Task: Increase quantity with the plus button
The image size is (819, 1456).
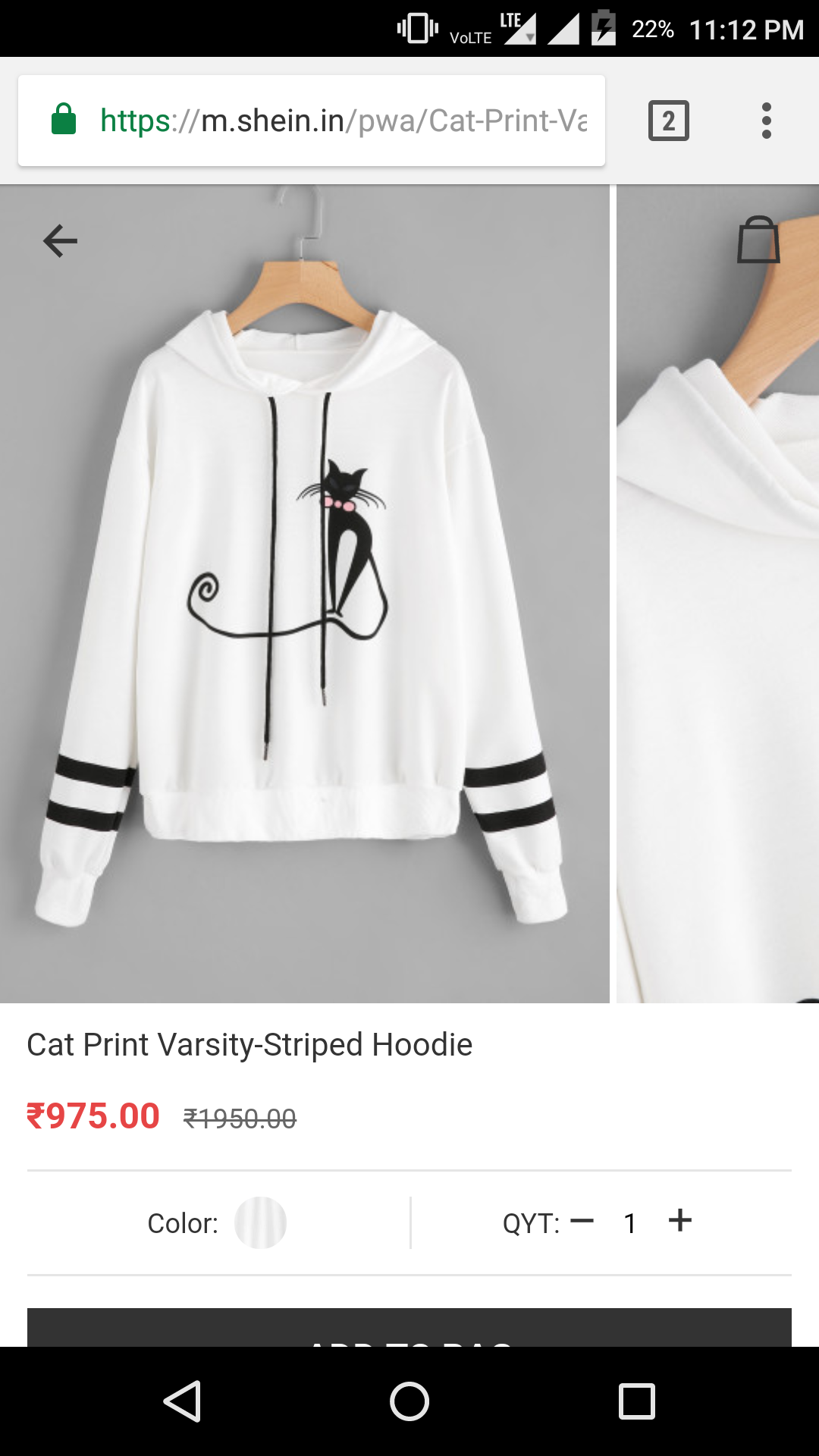Action: [x=680, y=1221]
